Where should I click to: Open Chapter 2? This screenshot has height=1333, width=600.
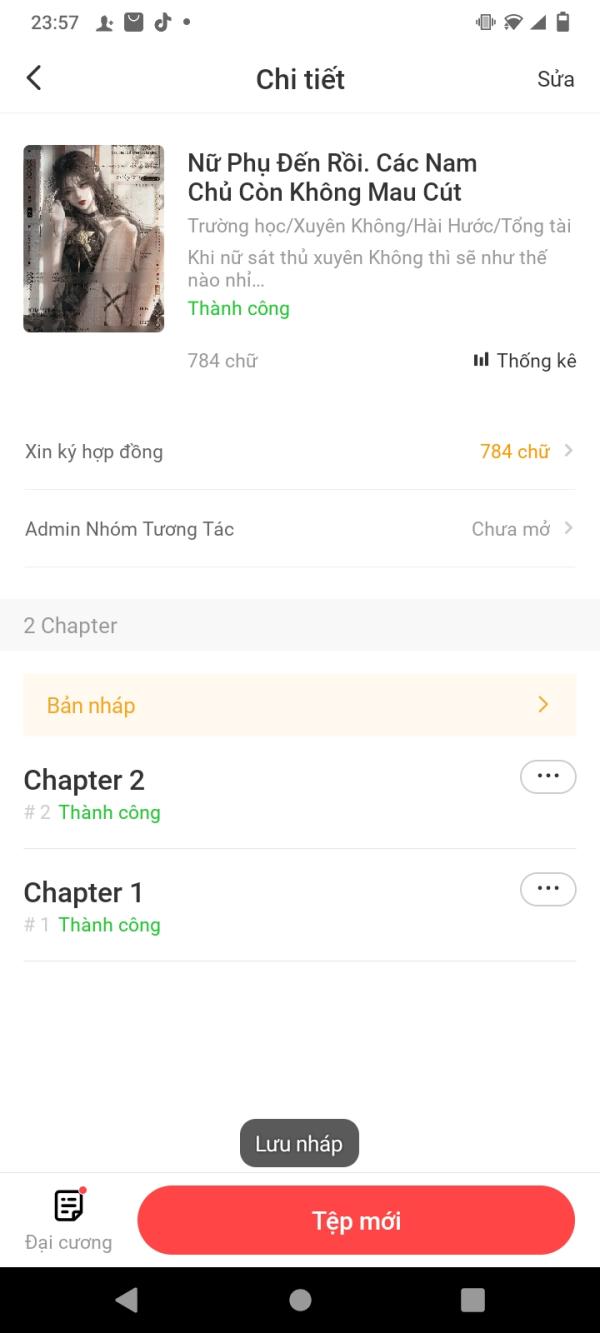(84, 780)
